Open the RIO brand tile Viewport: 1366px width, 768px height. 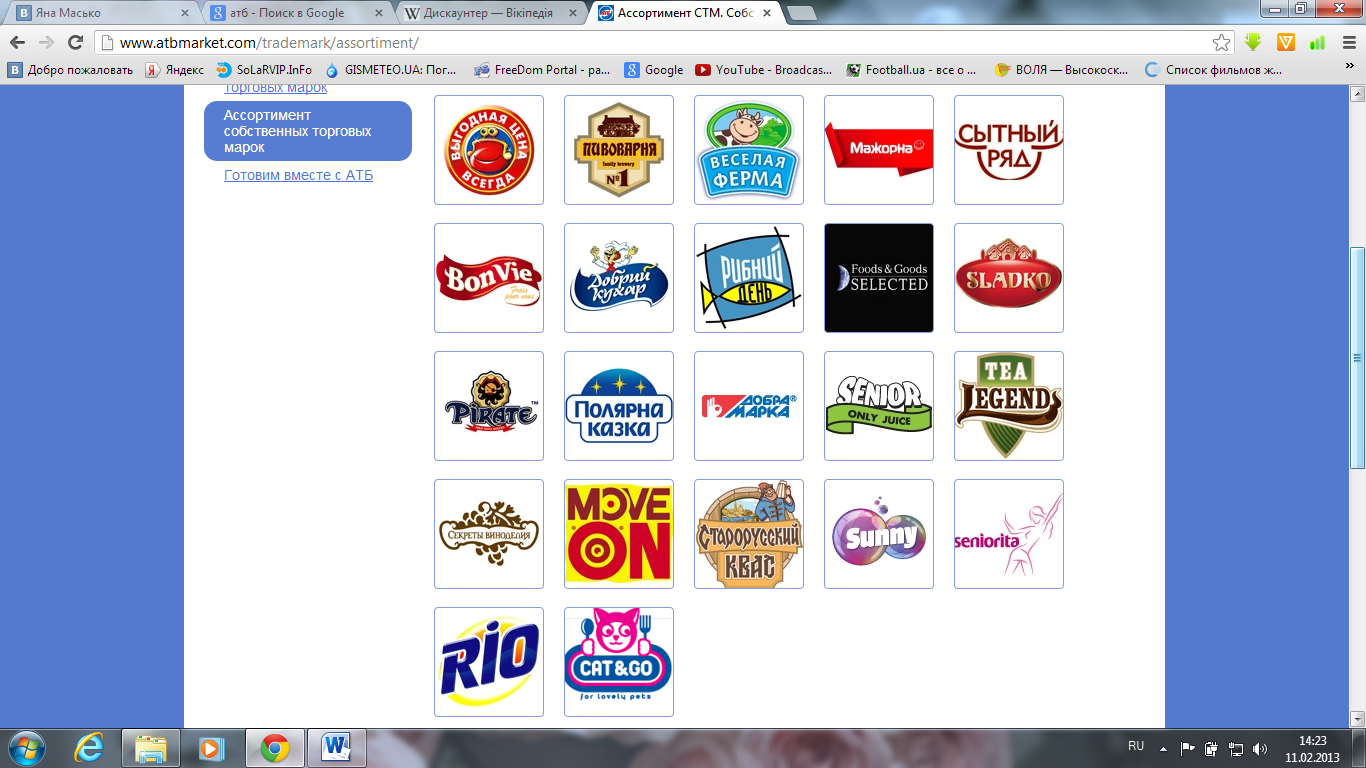(x=489, y=662)
